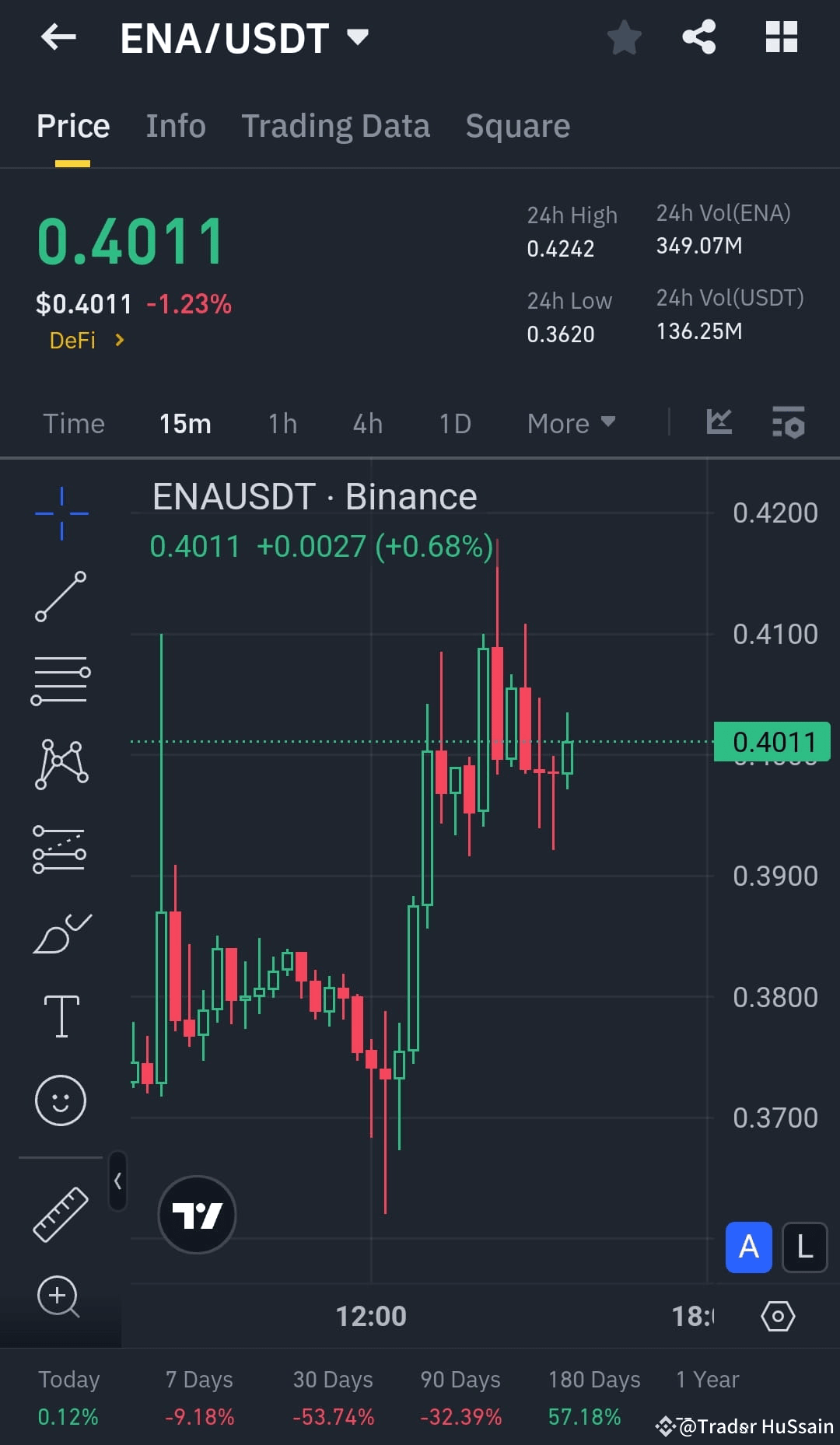
Task: Select the XABCD pattern tool
Action: point(61,763)
